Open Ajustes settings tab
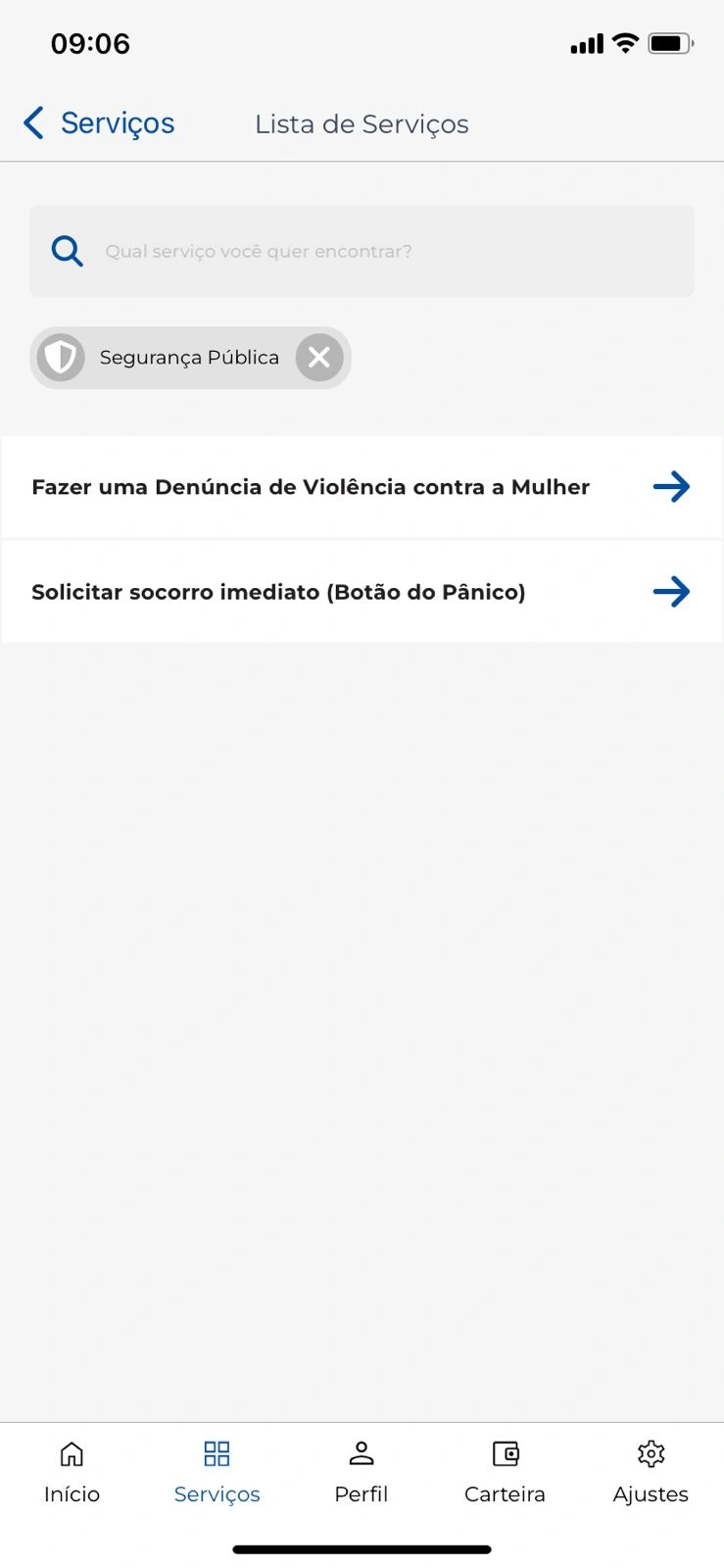 coord(651,1471)
